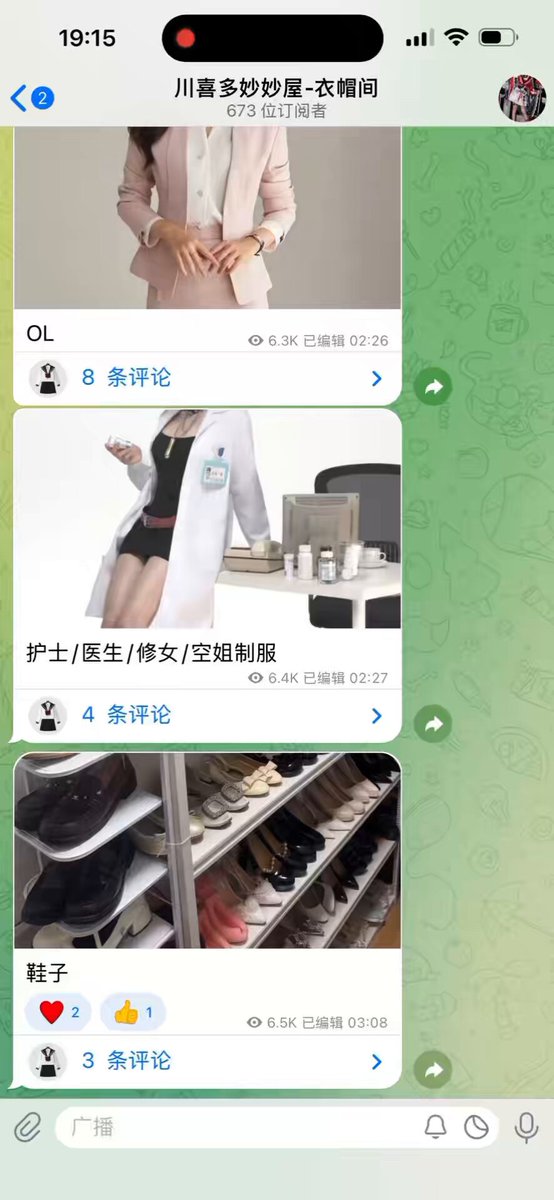
Task: Focus the 广播 broadcast message field
Action: (240, 1127)
